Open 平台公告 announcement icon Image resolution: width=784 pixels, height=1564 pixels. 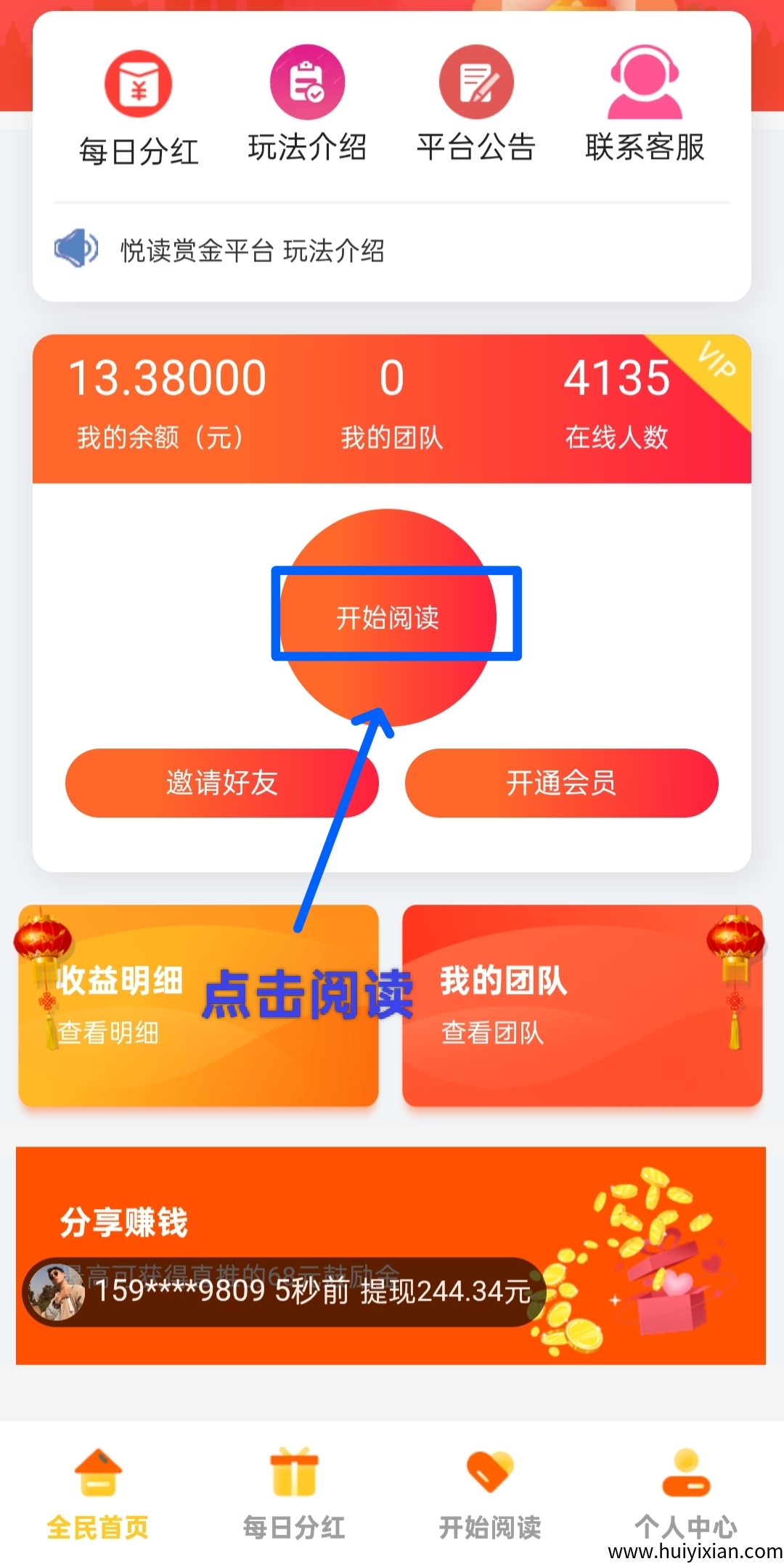[x=475, y=82]
